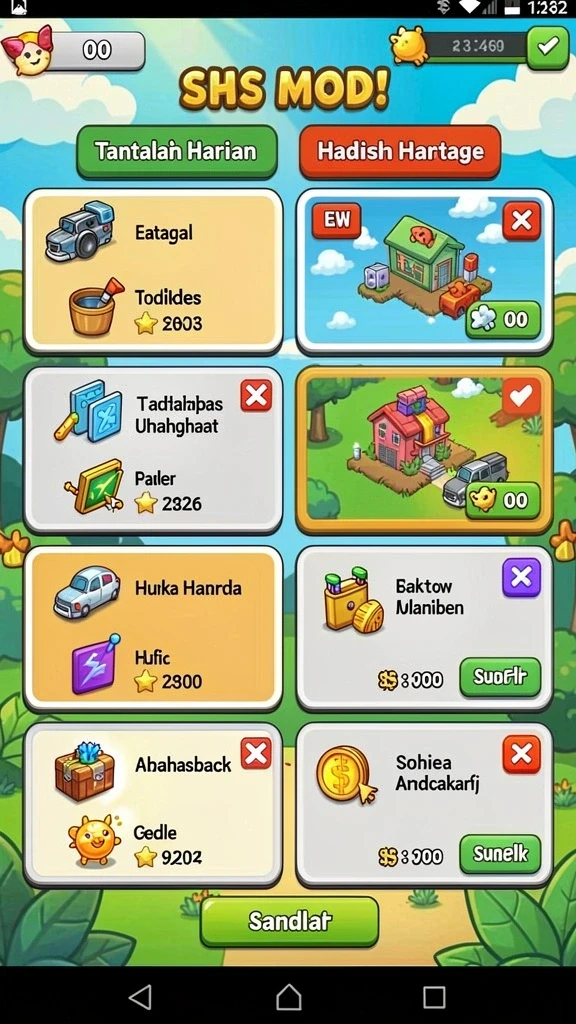Viewport: 576px width, 1024px height.
Task: Open the Hurka Hanrda card
Action: [153, 629]
